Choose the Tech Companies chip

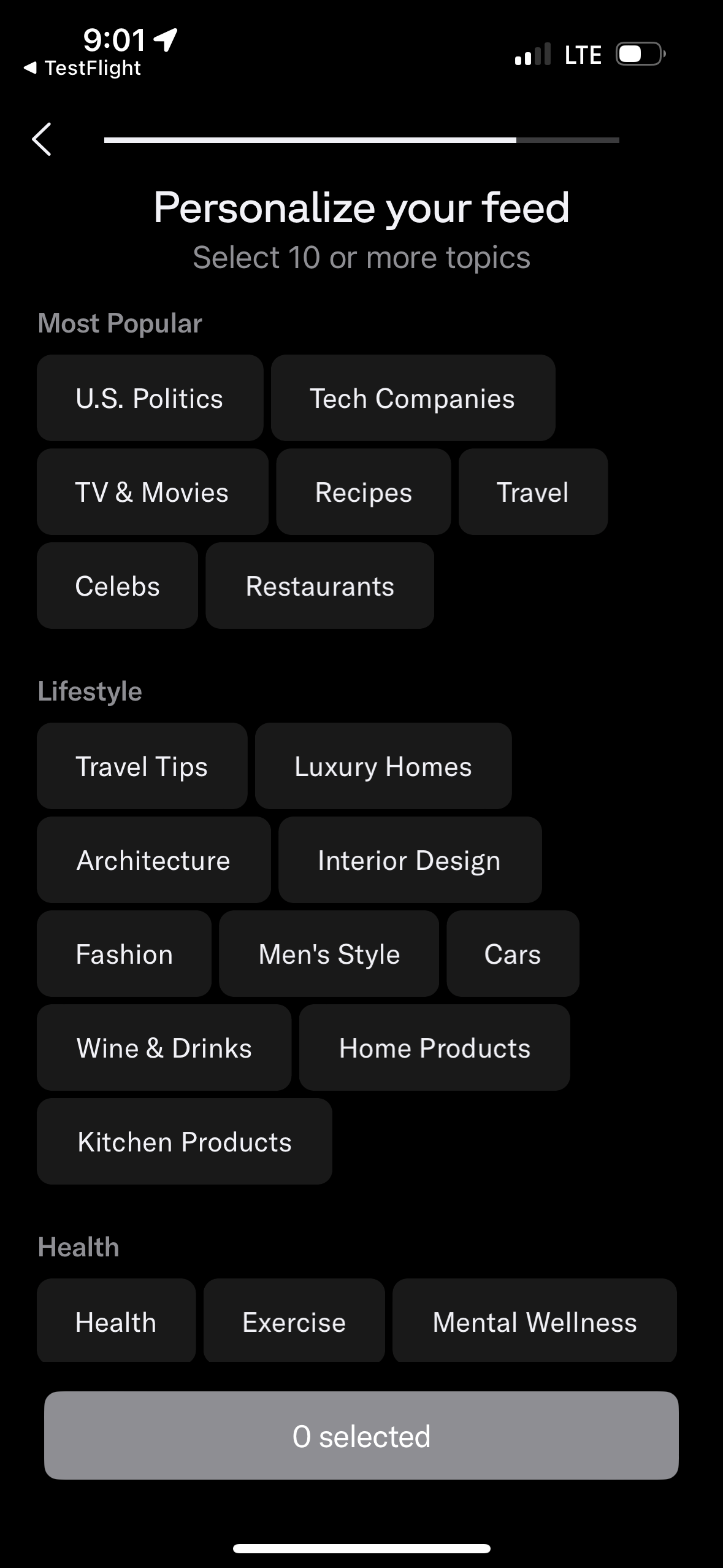point(413,398)
